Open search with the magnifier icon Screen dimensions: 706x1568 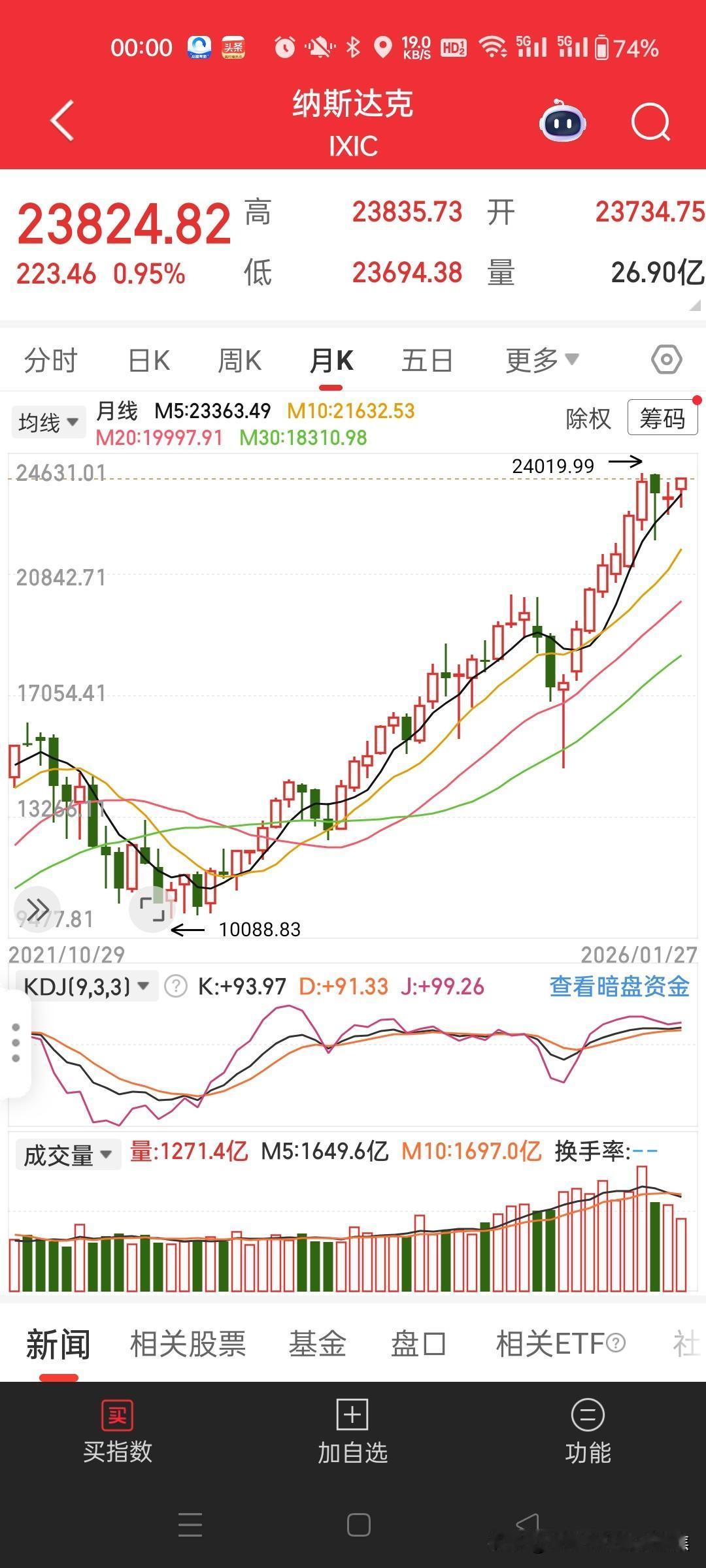650,122
